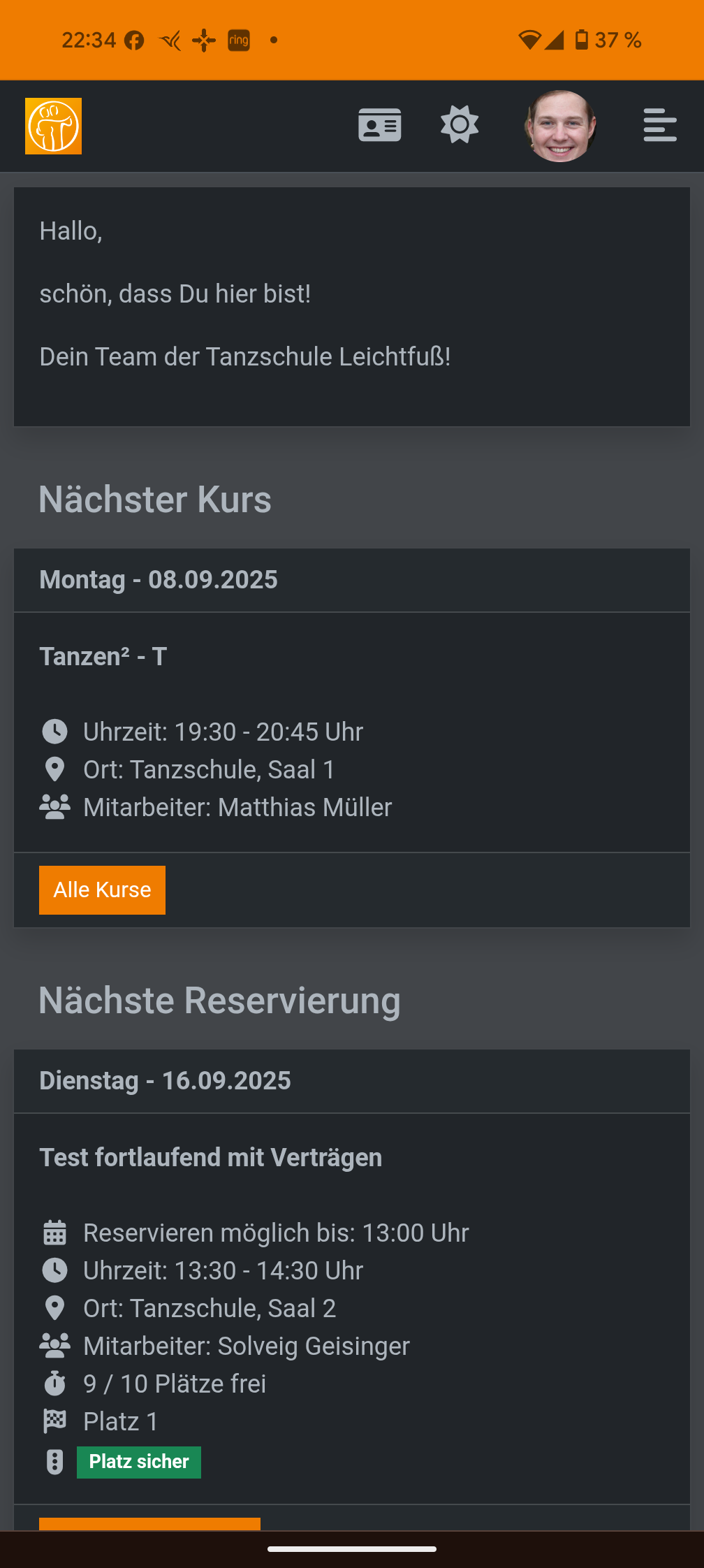Open the profile picture avatar
Image resolution: width=704 pixels, height=1568 pixels.
coord(560,126)
